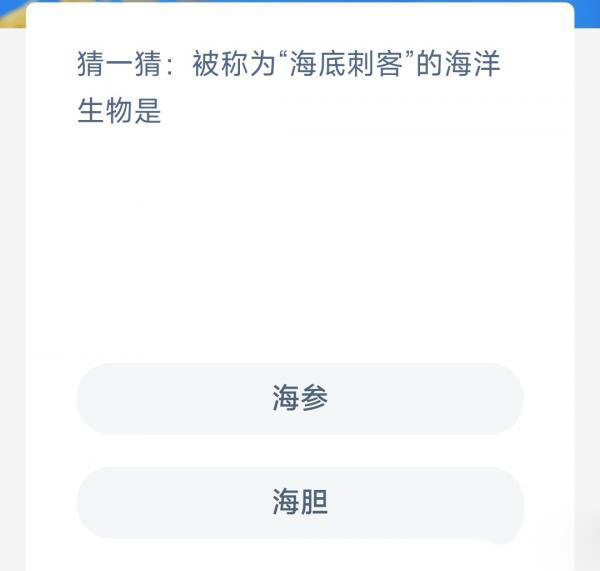Choose 海胆 as the answer
The height and width of the screenshot is (571, 600).
[x=300, y=502]
